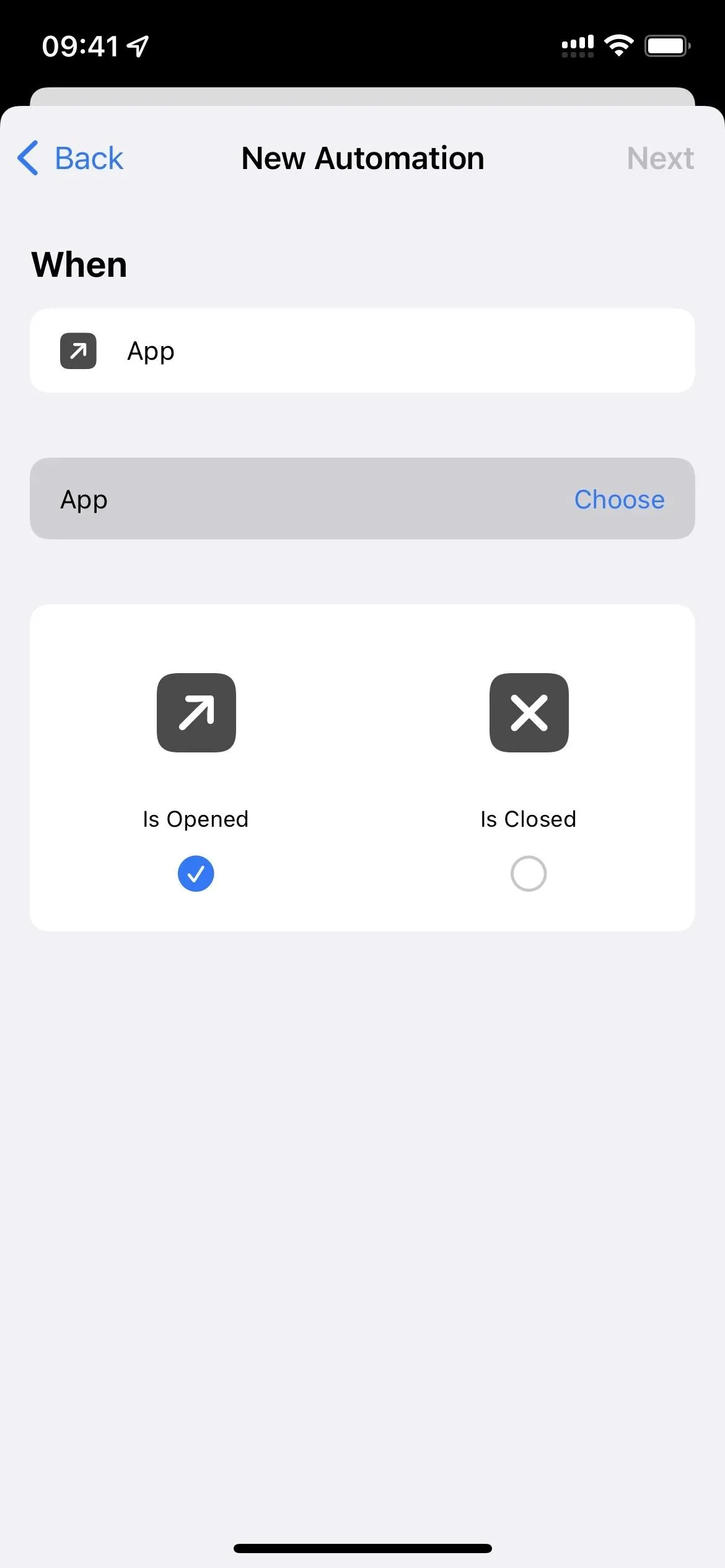This screenshot has width=725, height=1568.
Task: Tap Next to continue the automation
Action: pyautogui.click(x=660, y=159)
